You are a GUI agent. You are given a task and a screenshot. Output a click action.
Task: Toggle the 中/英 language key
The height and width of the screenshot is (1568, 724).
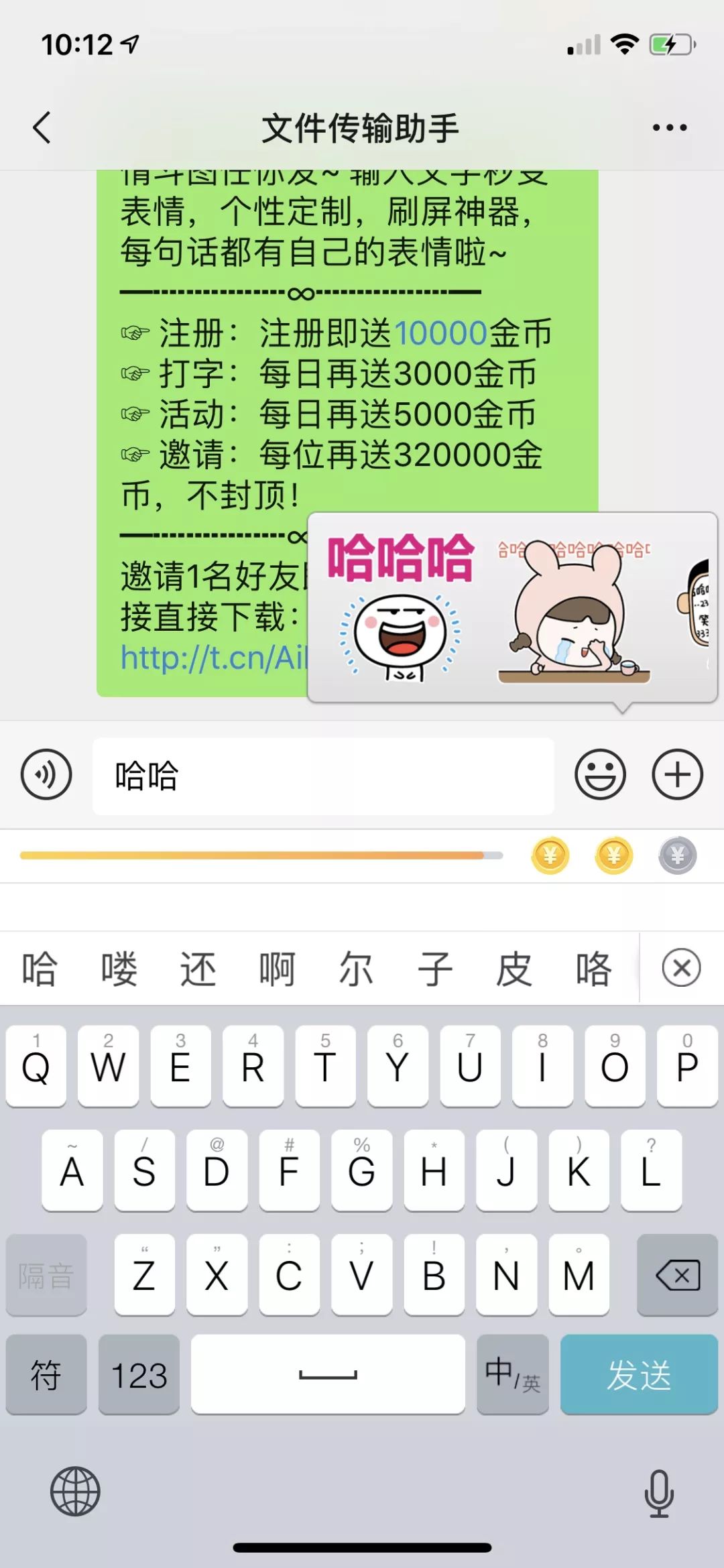click(513, 1376)
